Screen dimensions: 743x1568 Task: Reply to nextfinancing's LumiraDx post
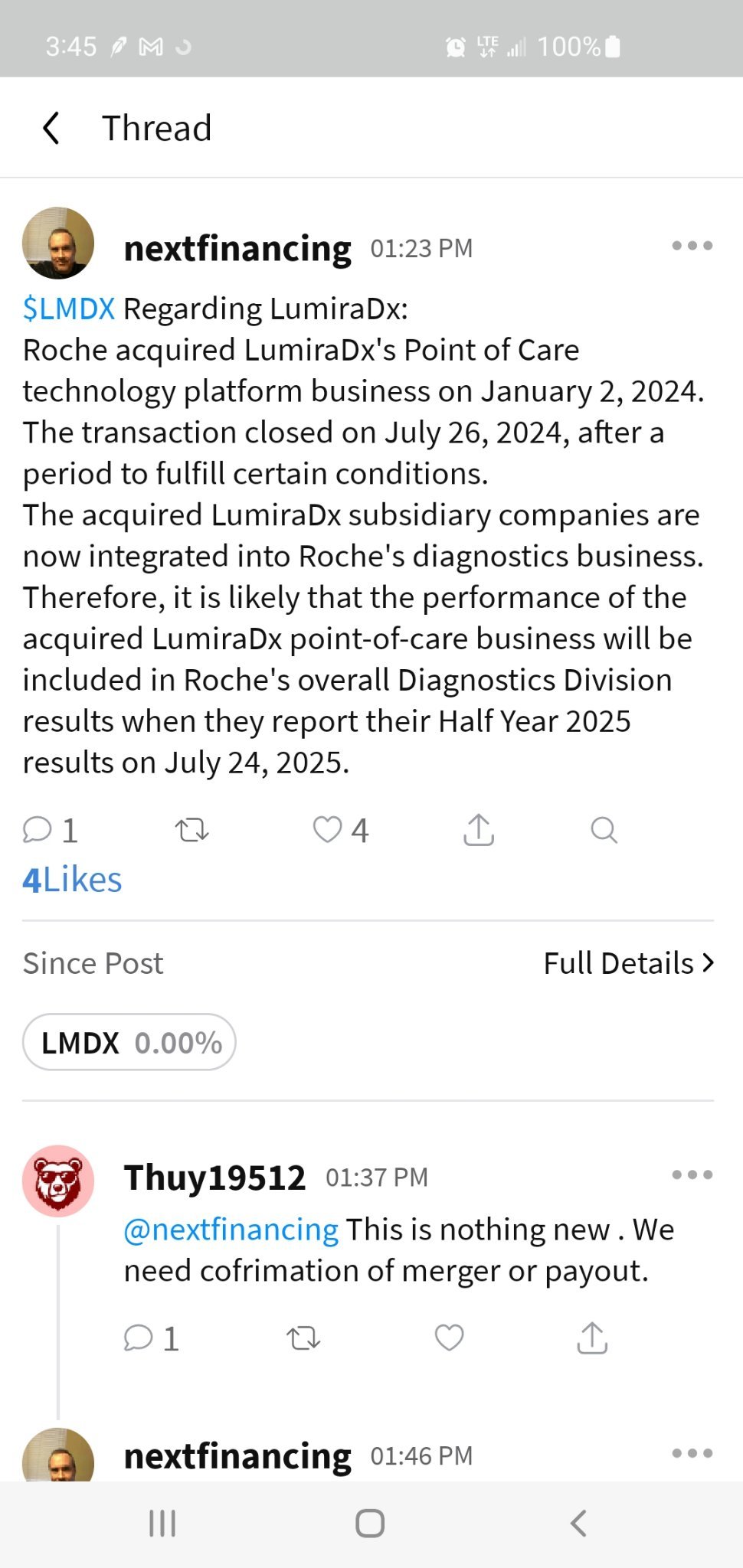[50, 830]
